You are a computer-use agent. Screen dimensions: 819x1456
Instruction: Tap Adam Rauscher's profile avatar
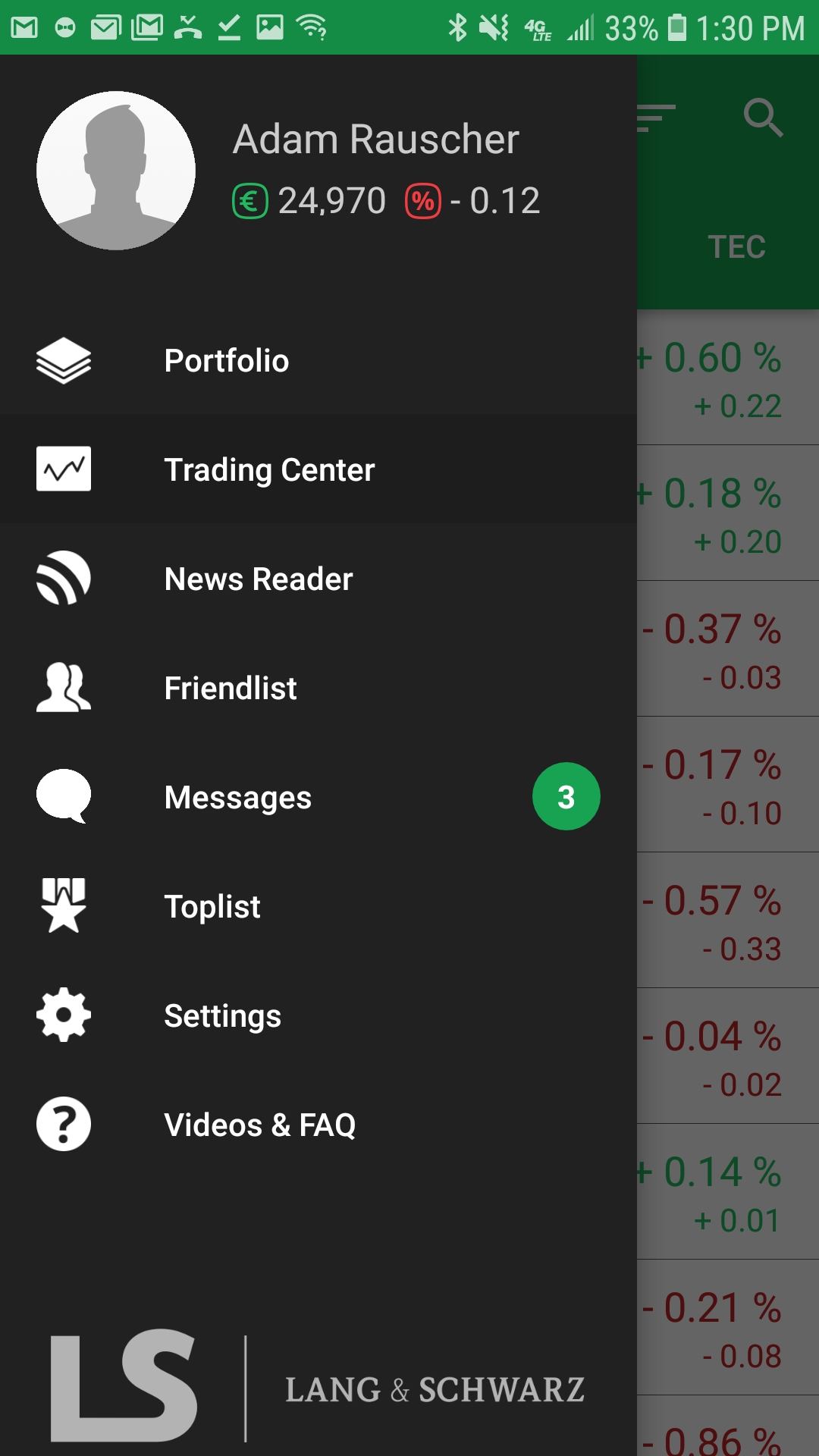(116, 171)
